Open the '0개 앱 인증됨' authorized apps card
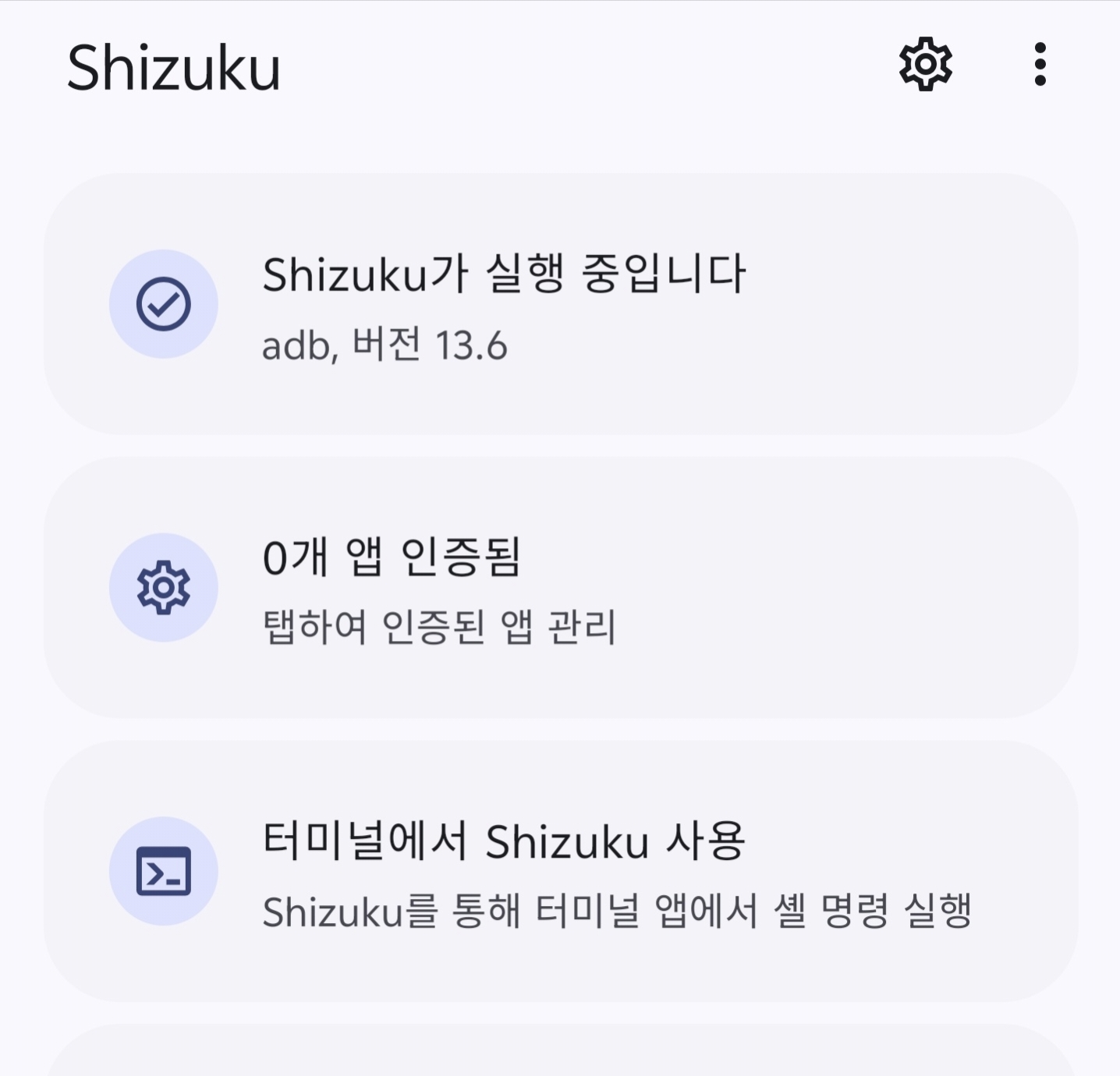 (x=561, y=587)
